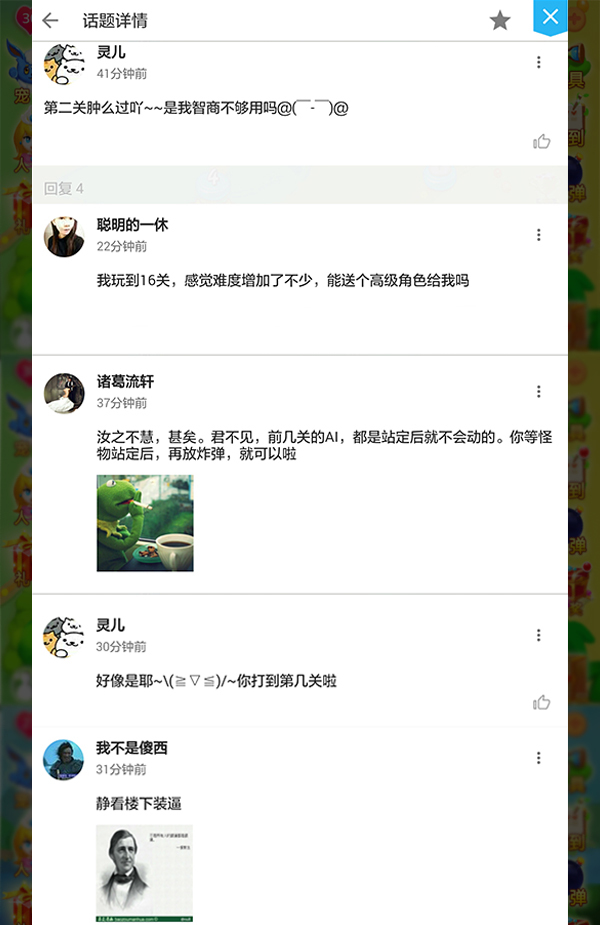Open overflow menu on 我不是傻西's reply
This screenshot has height=925, width=600.
[x=538, y=758]
